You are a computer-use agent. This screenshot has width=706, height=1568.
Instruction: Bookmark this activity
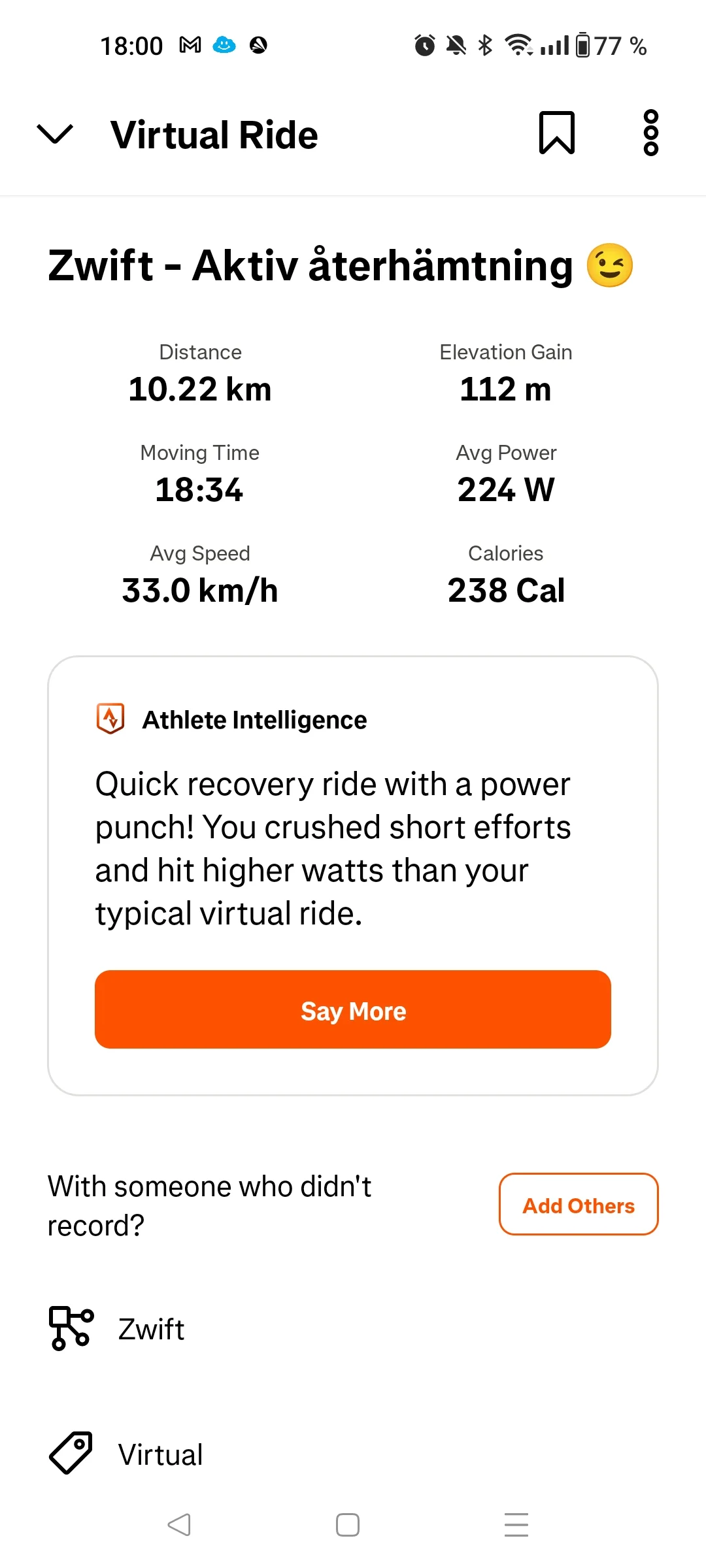point(556,133)
